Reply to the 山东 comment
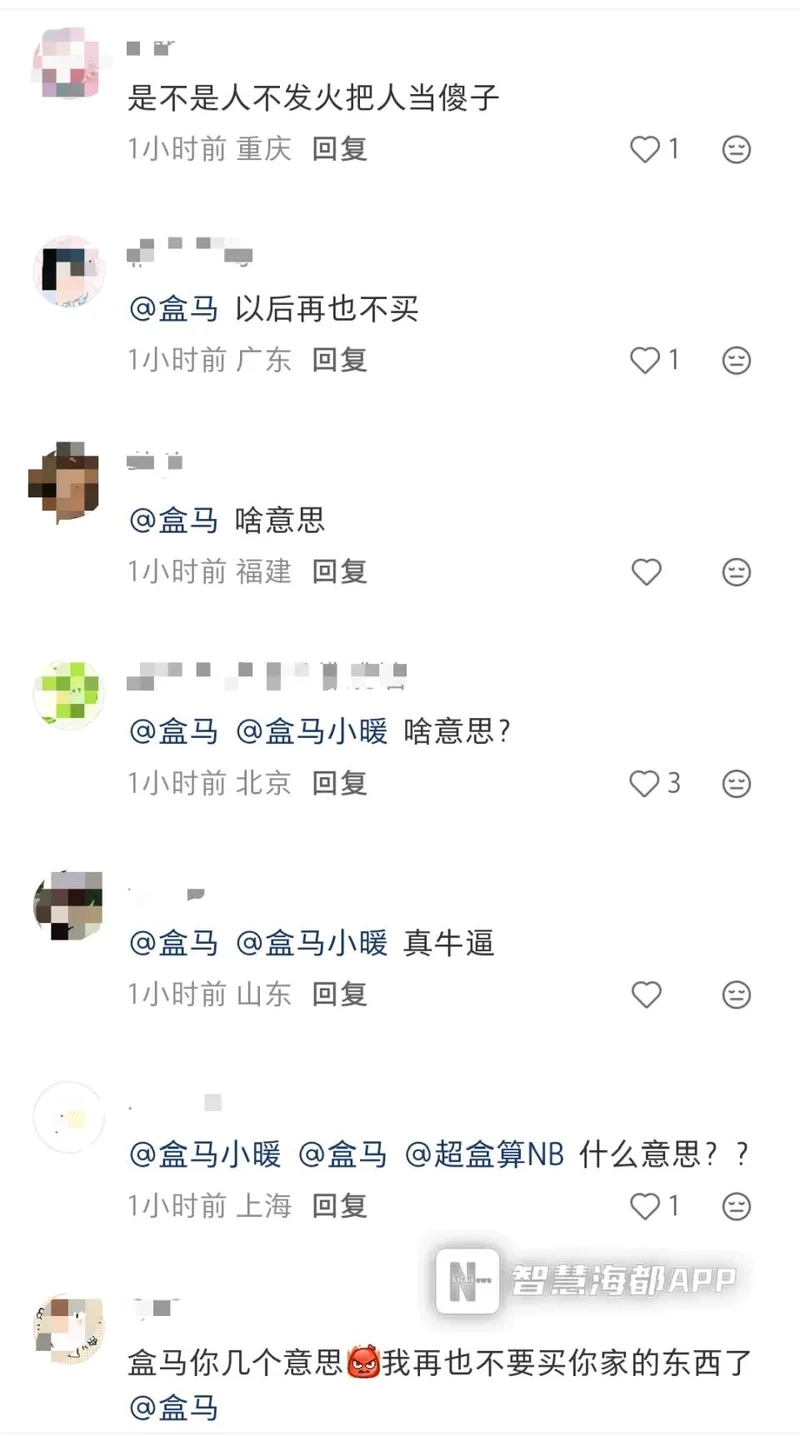The image size is (800, 1436). 340,994
